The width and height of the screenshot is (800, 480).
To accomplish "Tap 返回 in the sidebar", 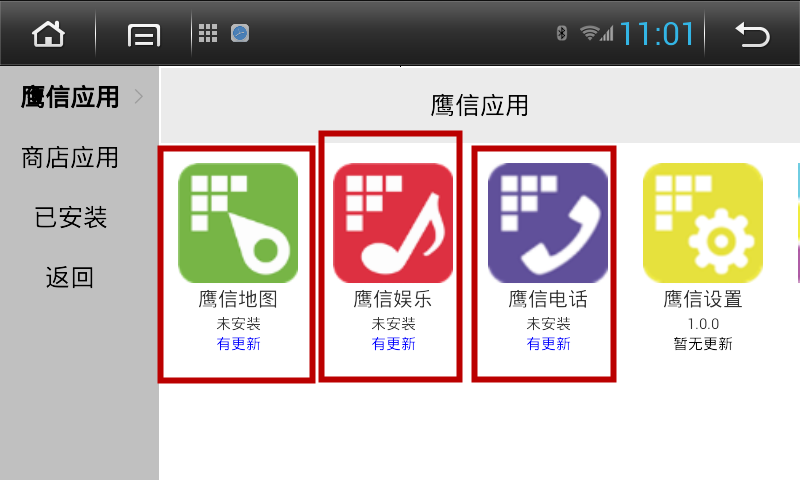I will point(70,278).
